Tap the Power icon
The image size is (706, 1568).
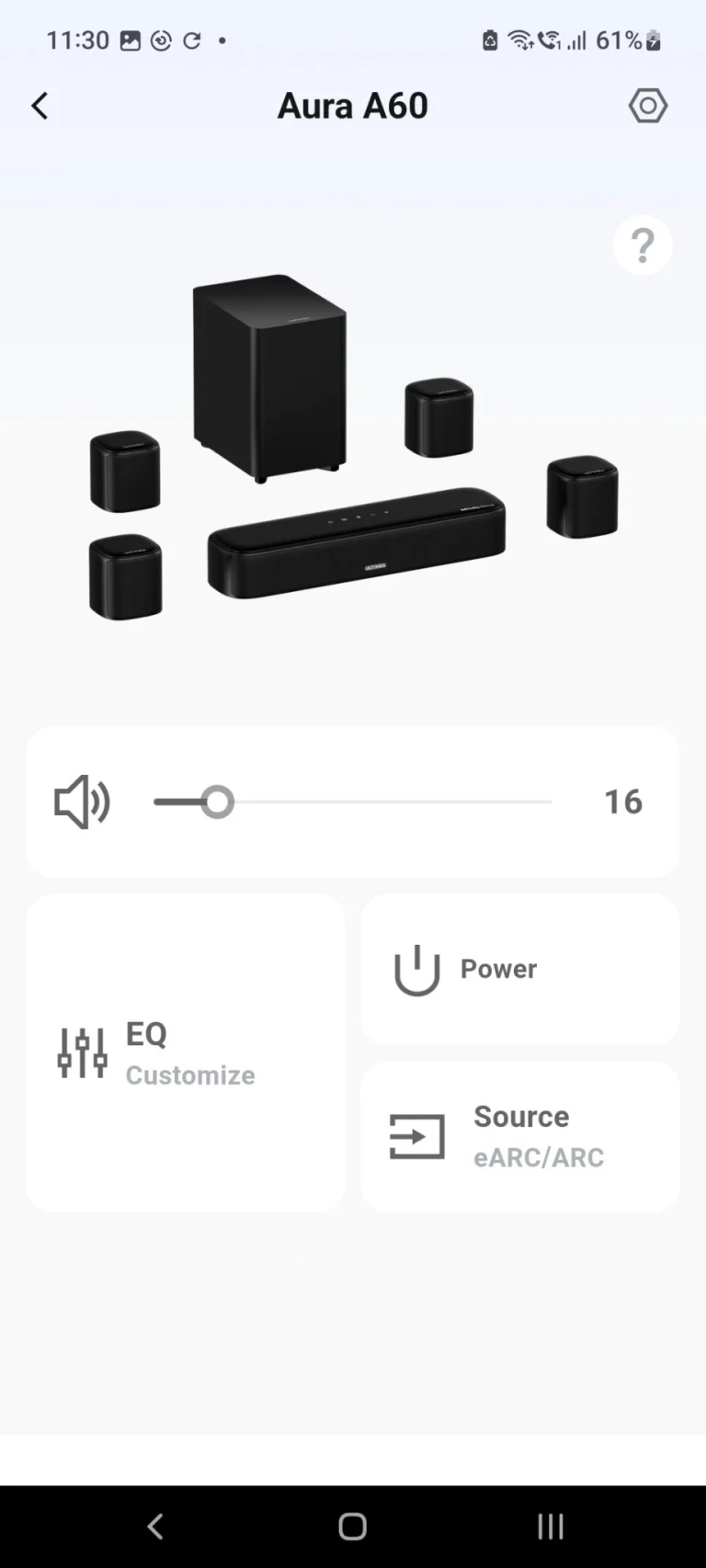coord(416,968)
